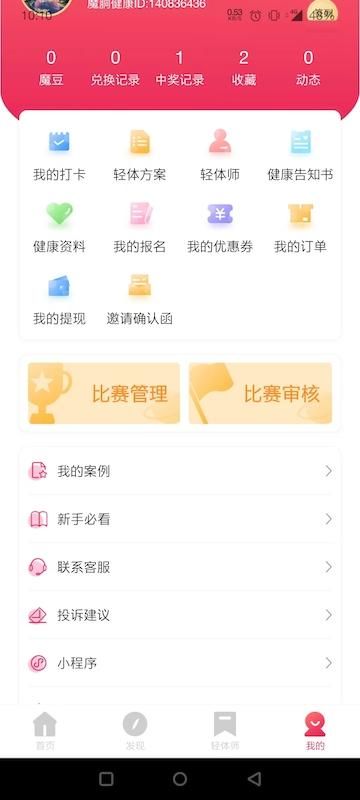Open 投诉建议 feedback

tap(180, 615)
